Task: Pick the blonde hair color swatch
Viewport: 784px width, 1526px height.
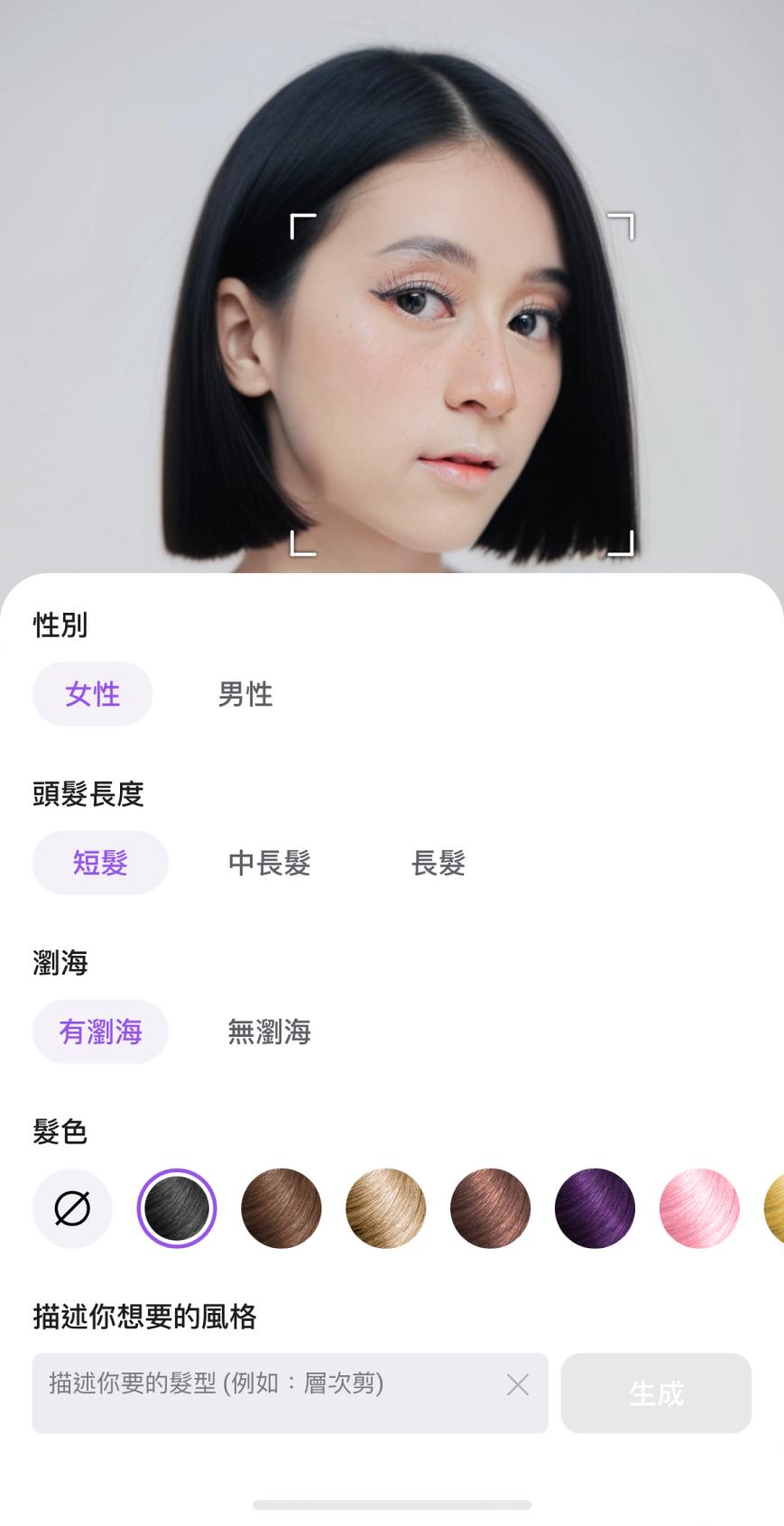Action: click(x=386, y=1208)
